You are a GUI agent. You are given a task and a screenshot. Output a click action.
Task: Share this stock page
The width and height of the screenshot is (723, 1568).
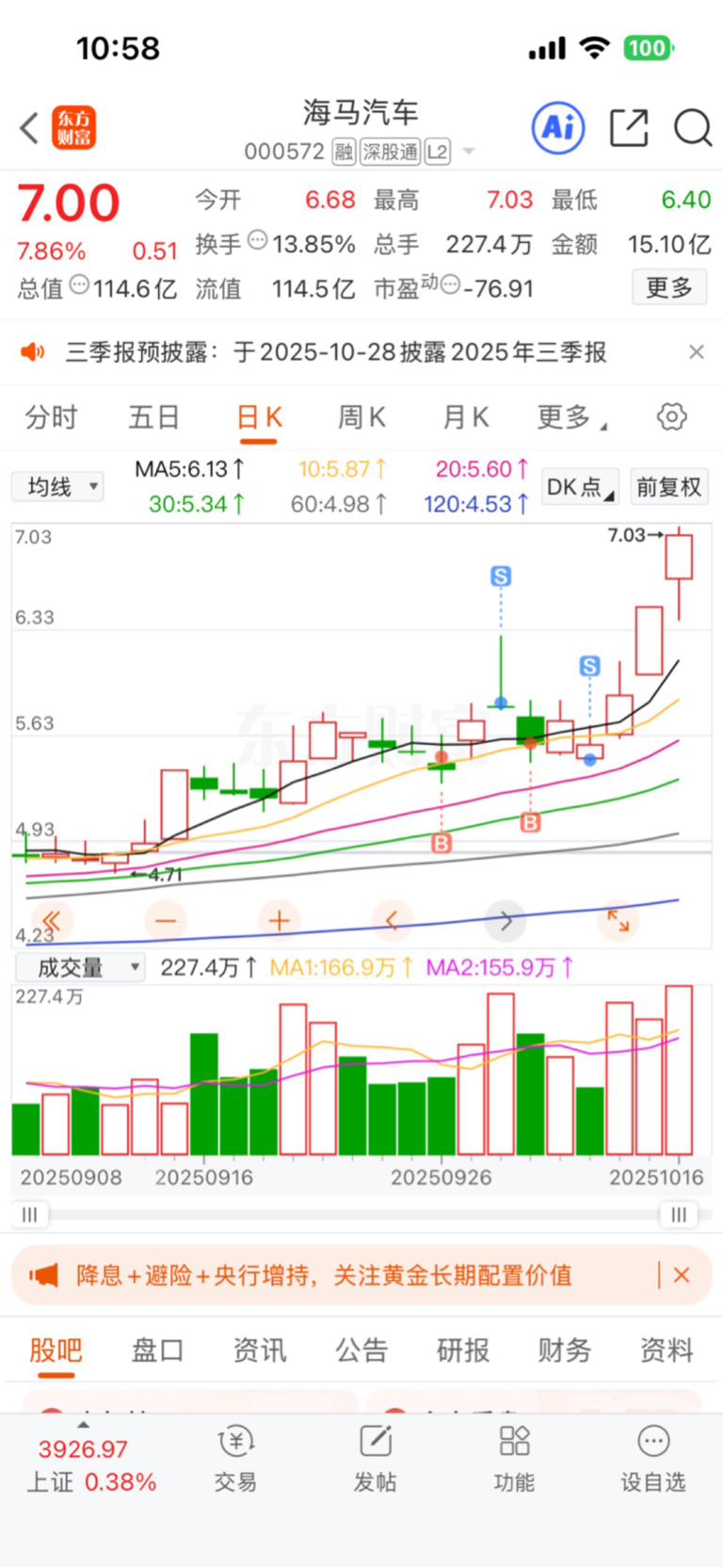(628, 128)
